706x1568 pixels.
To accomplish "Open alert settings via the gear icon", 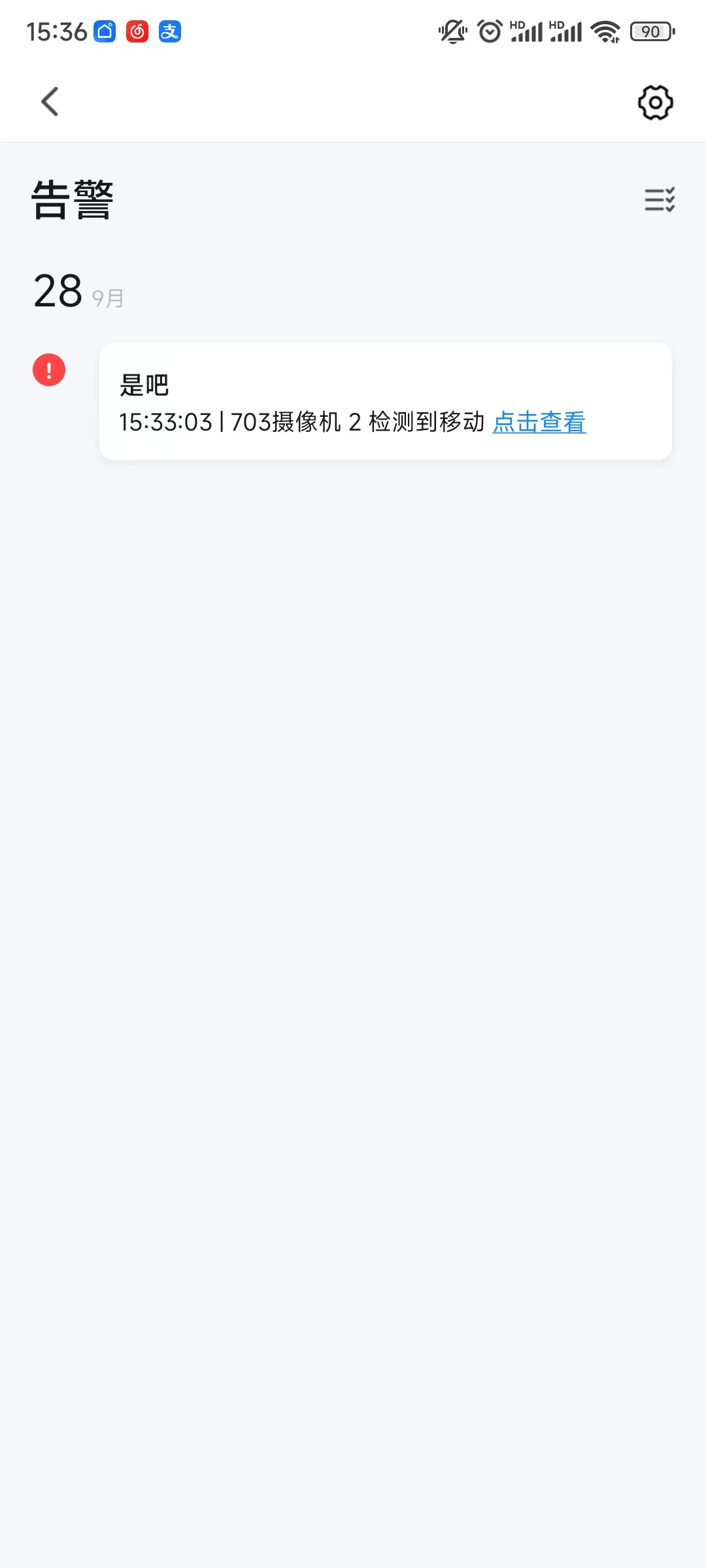I will click(x=655, y=103).
